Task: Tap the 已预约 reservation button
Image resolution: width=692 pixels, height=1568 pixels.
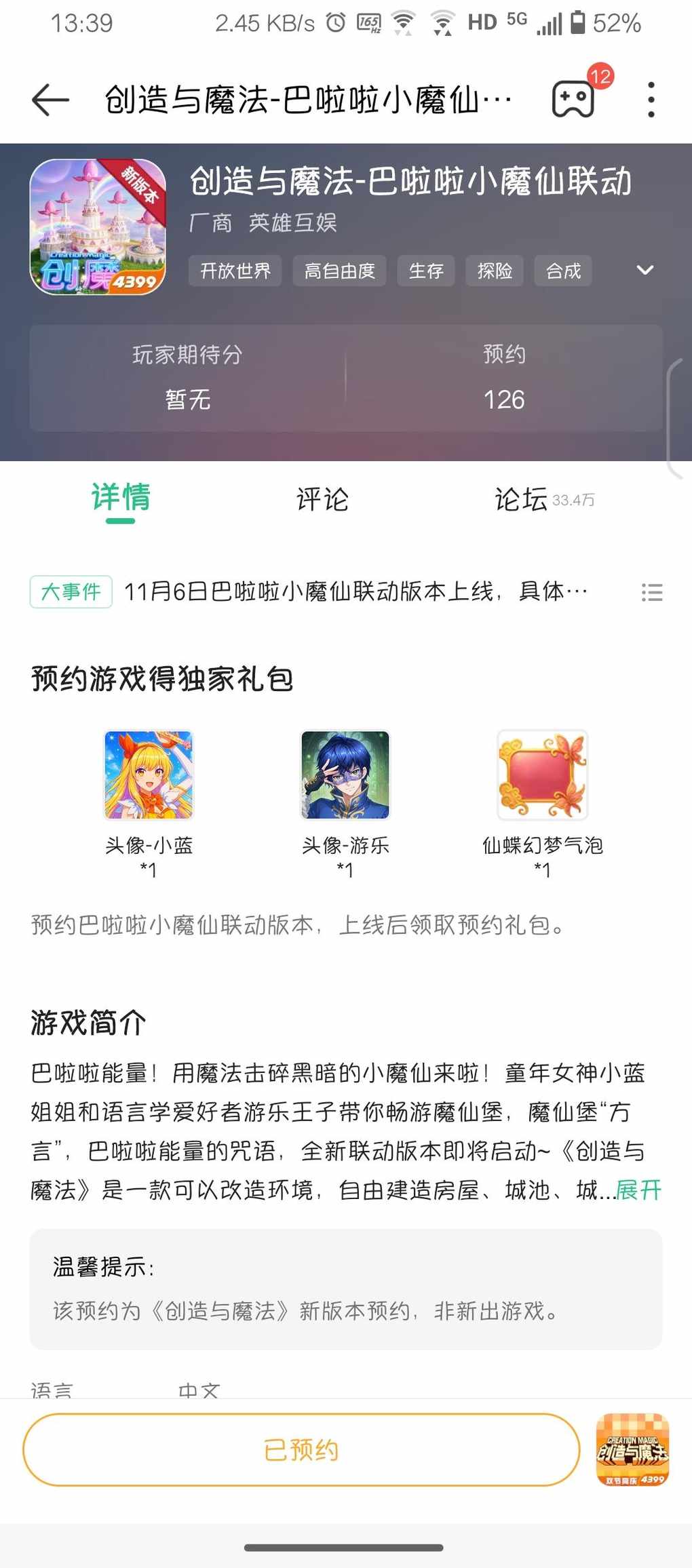Action: 301,1450
